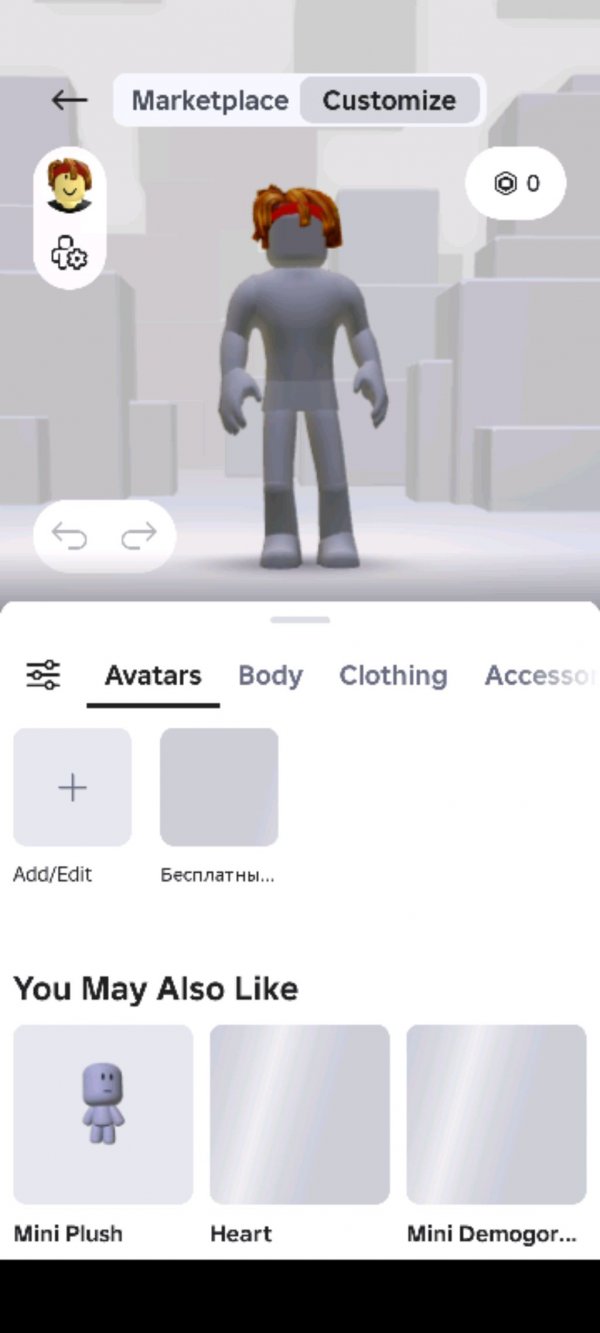The width and height of the screenshot is (600, 1333).
Task: Open the filter sliders icon
Action: coord(43,675)
